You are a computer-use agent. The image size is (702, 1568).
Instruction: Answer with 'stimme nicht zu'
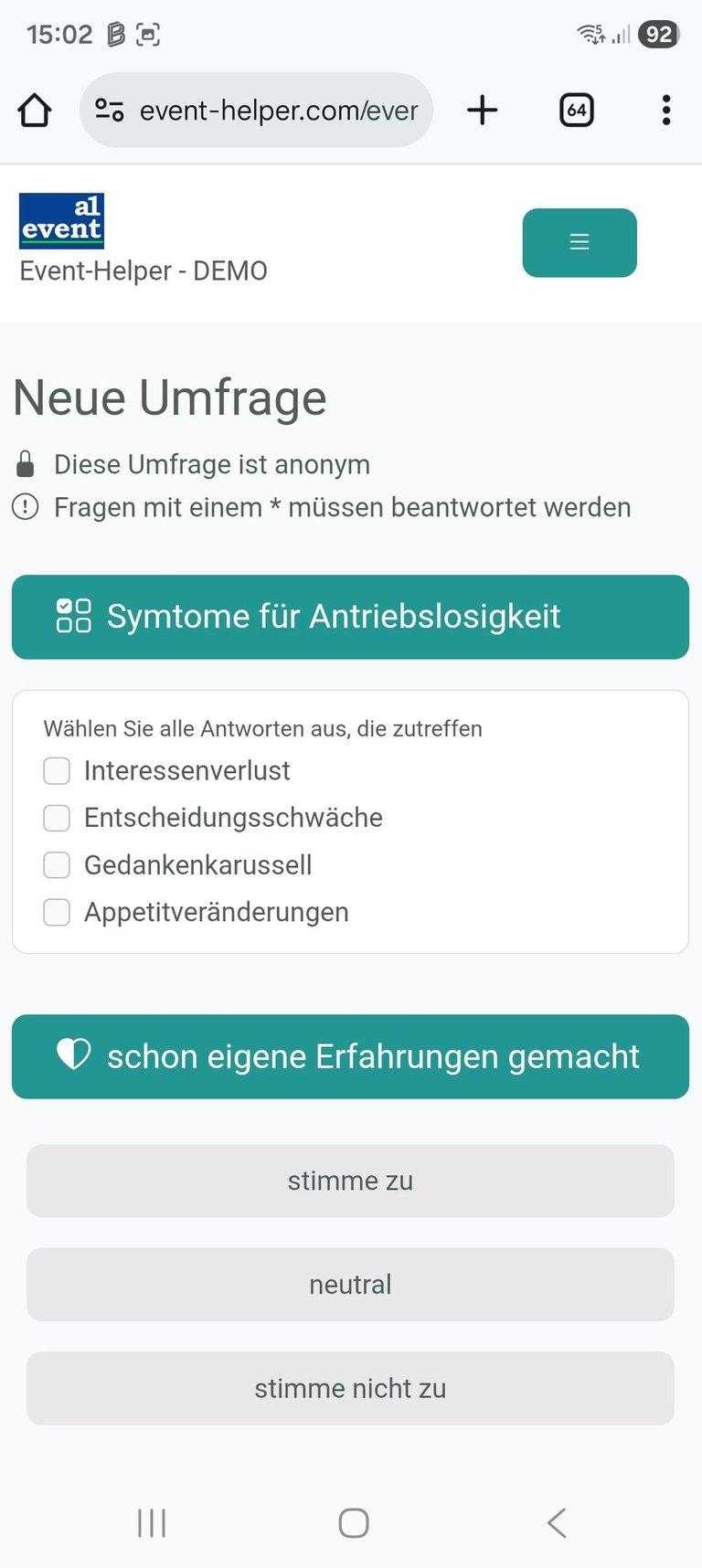350,1388
